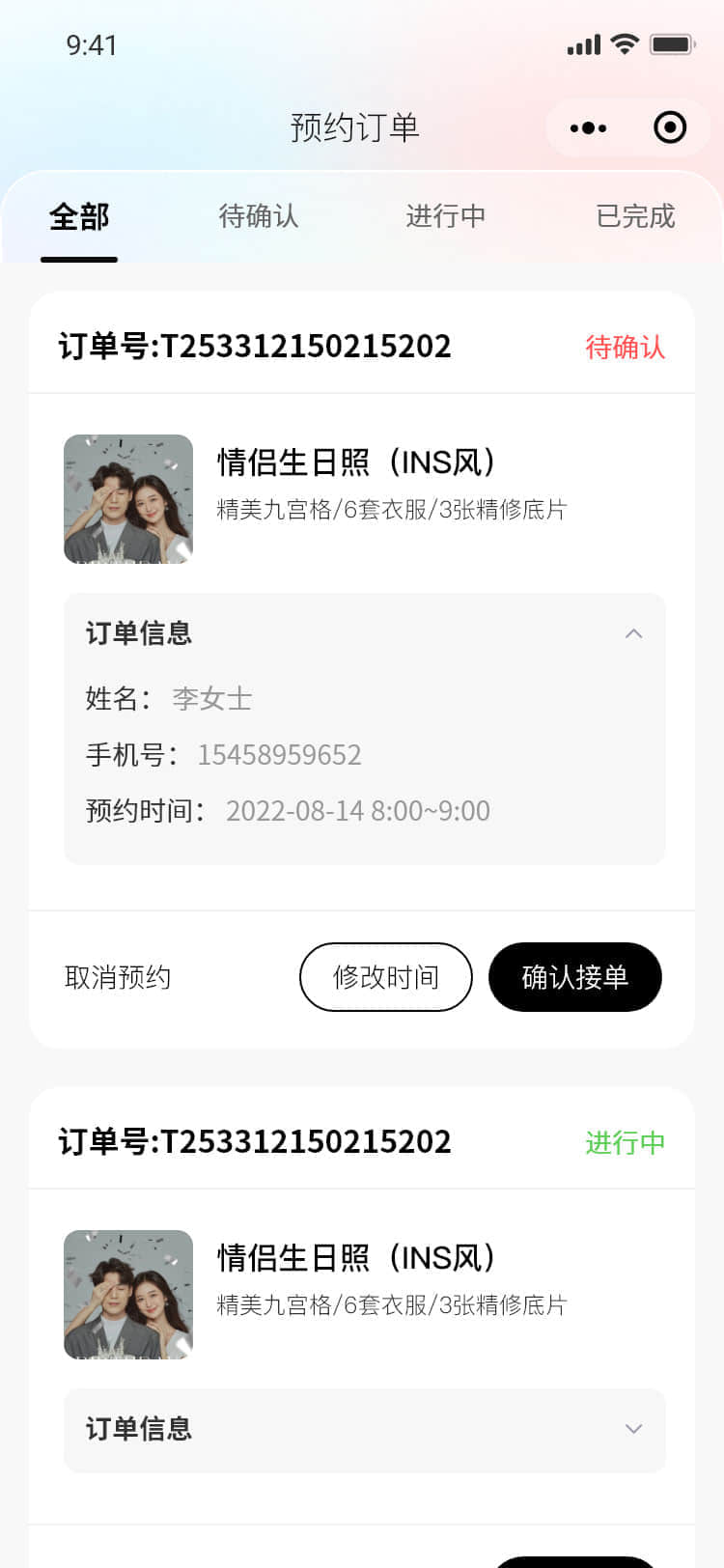The image size is (724, 1568).
Task: Collapse the first 订单信息 section
Action: click(x=634, y=633)
